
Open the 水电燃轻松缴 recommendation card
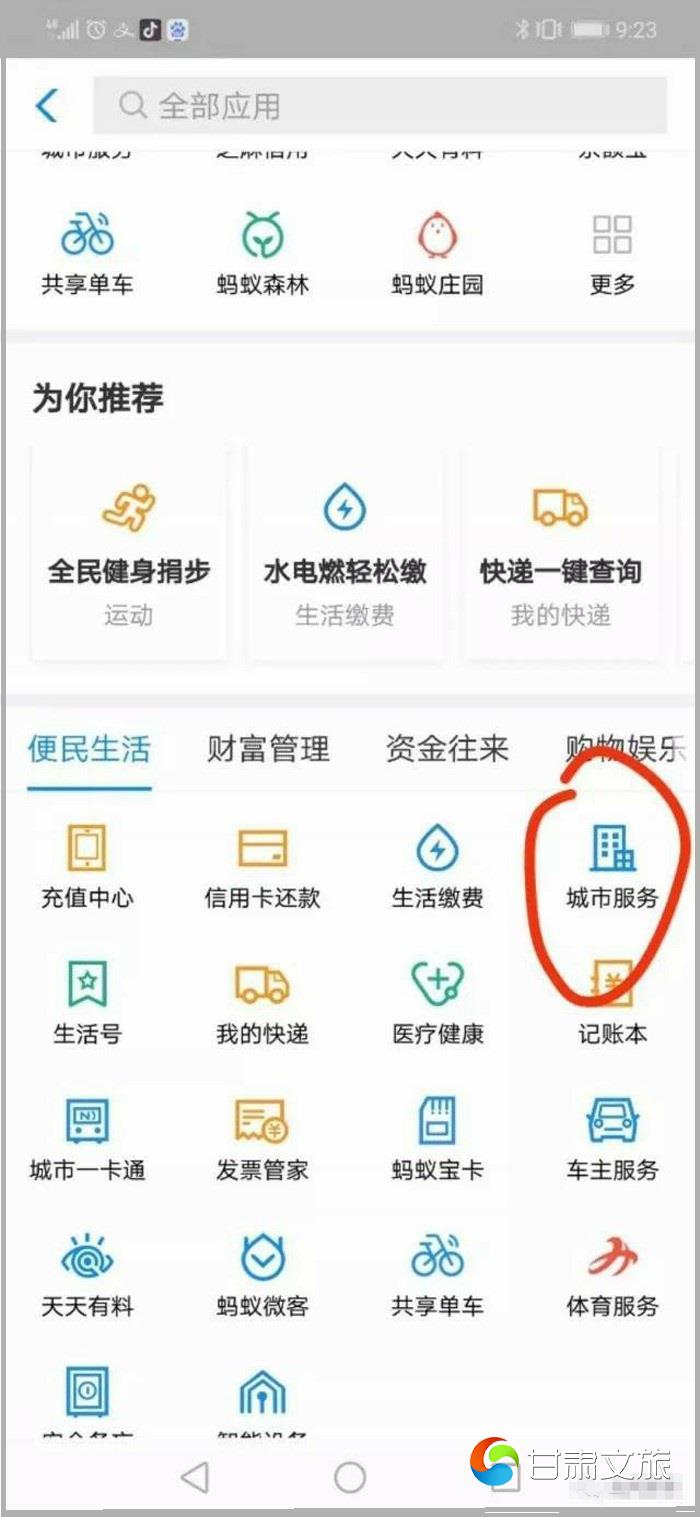(345, 552)
